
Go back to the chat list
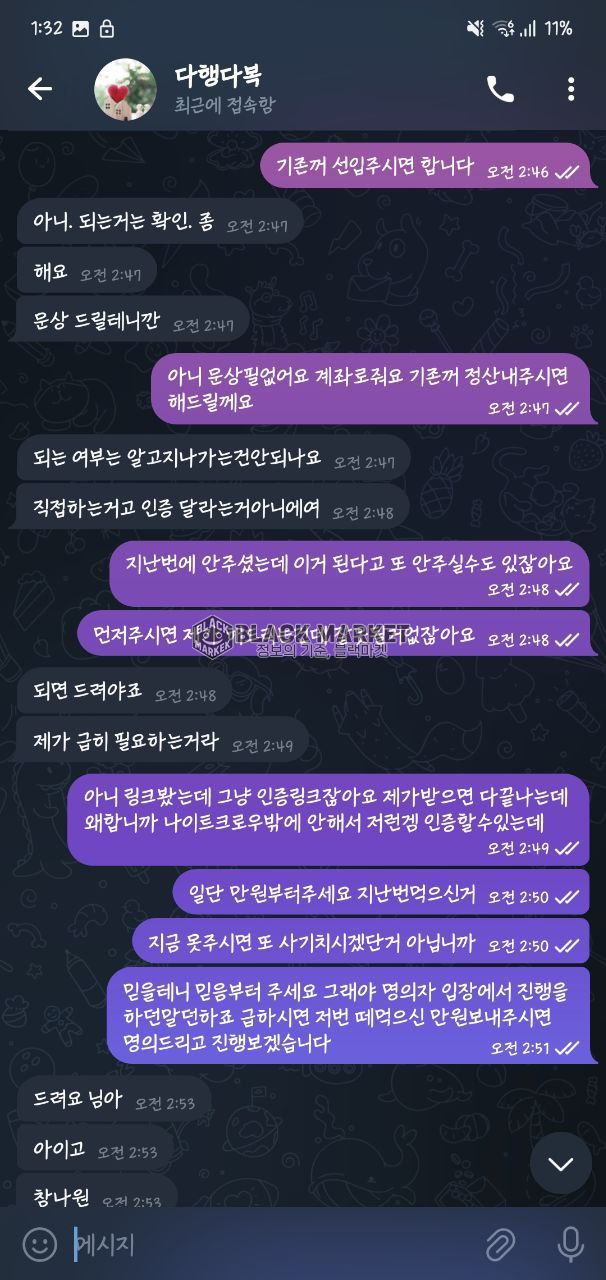pyautogui.click(x=40, y=89)
